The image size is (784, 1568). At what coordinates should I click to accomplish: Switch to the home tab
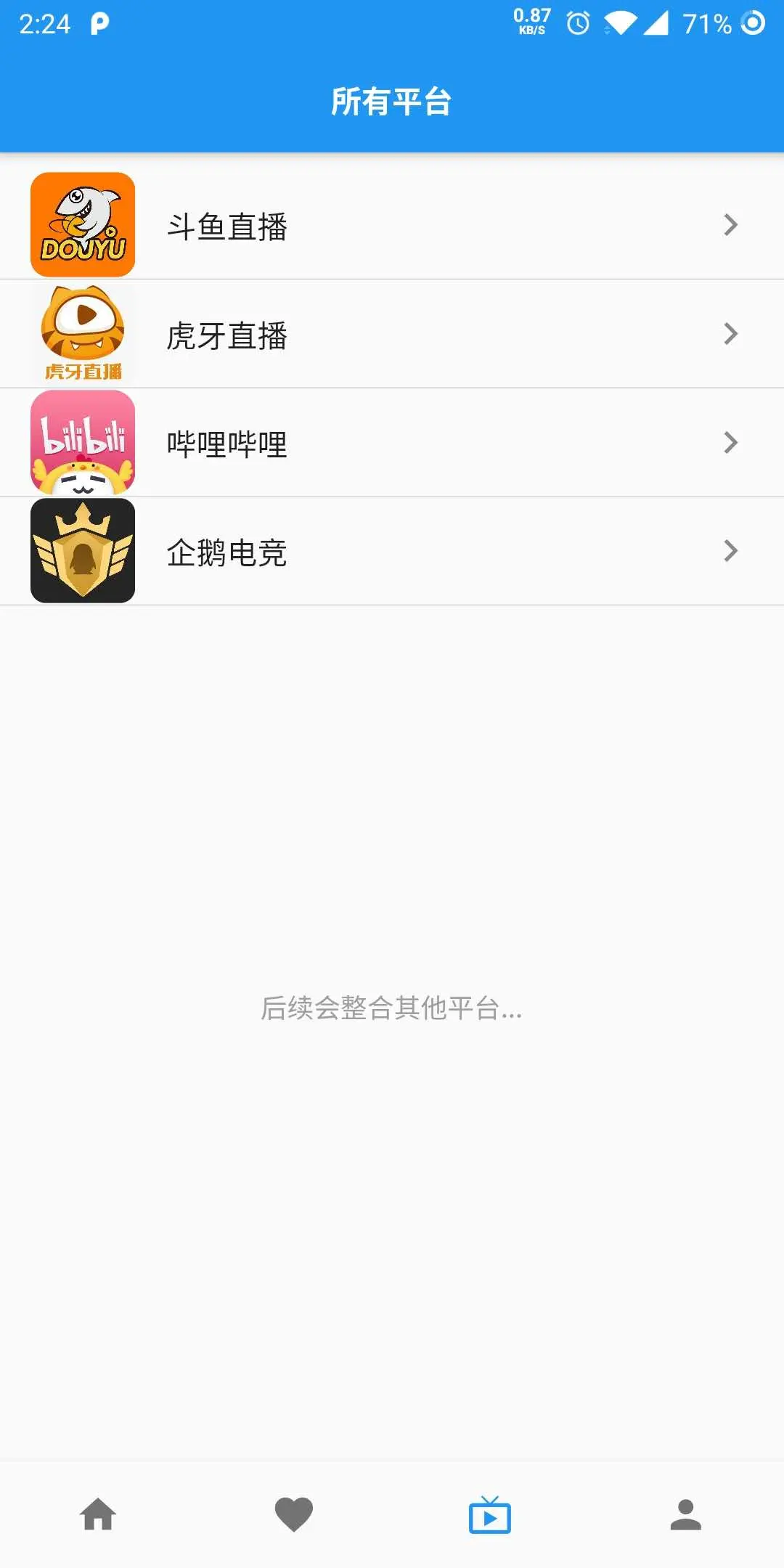[98, 1515]
